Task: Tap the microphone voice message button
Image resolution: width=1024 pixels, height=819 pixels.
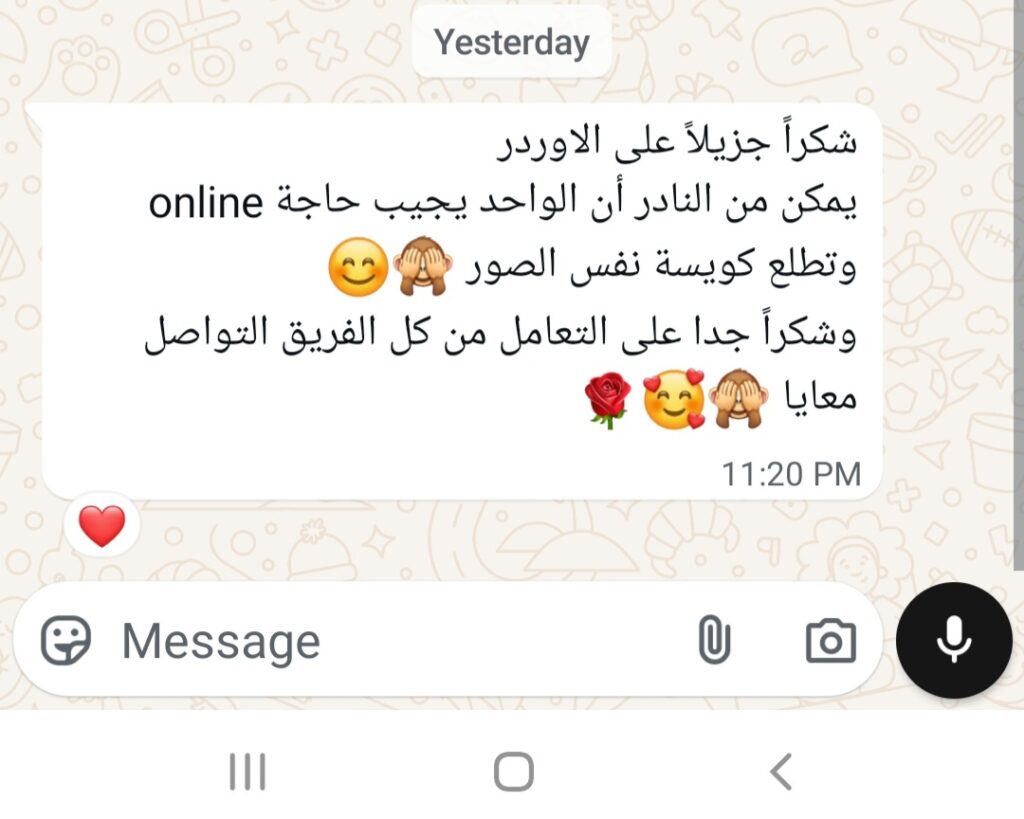Action: (x=954, y=639)
